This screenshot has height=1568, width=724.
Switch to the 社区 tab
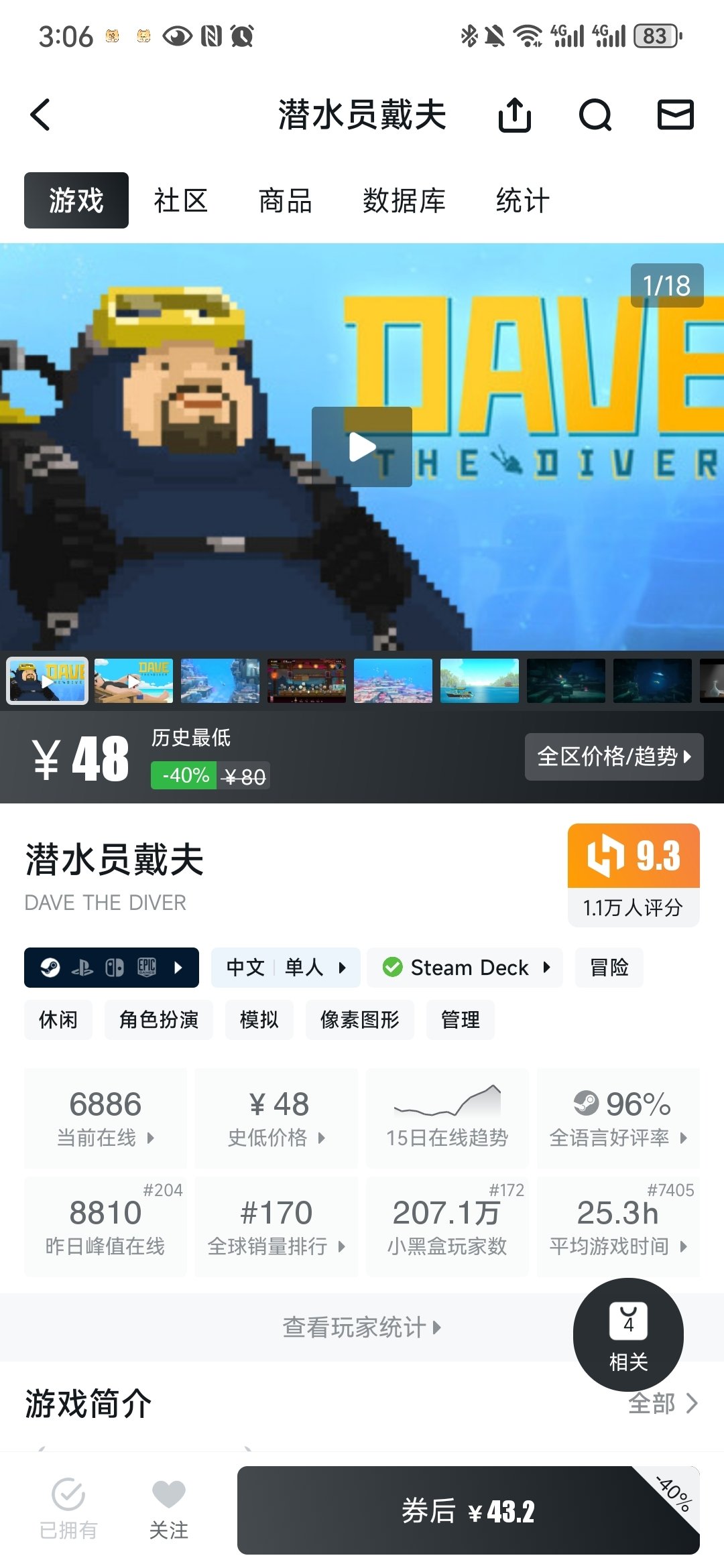coord(180,200)
